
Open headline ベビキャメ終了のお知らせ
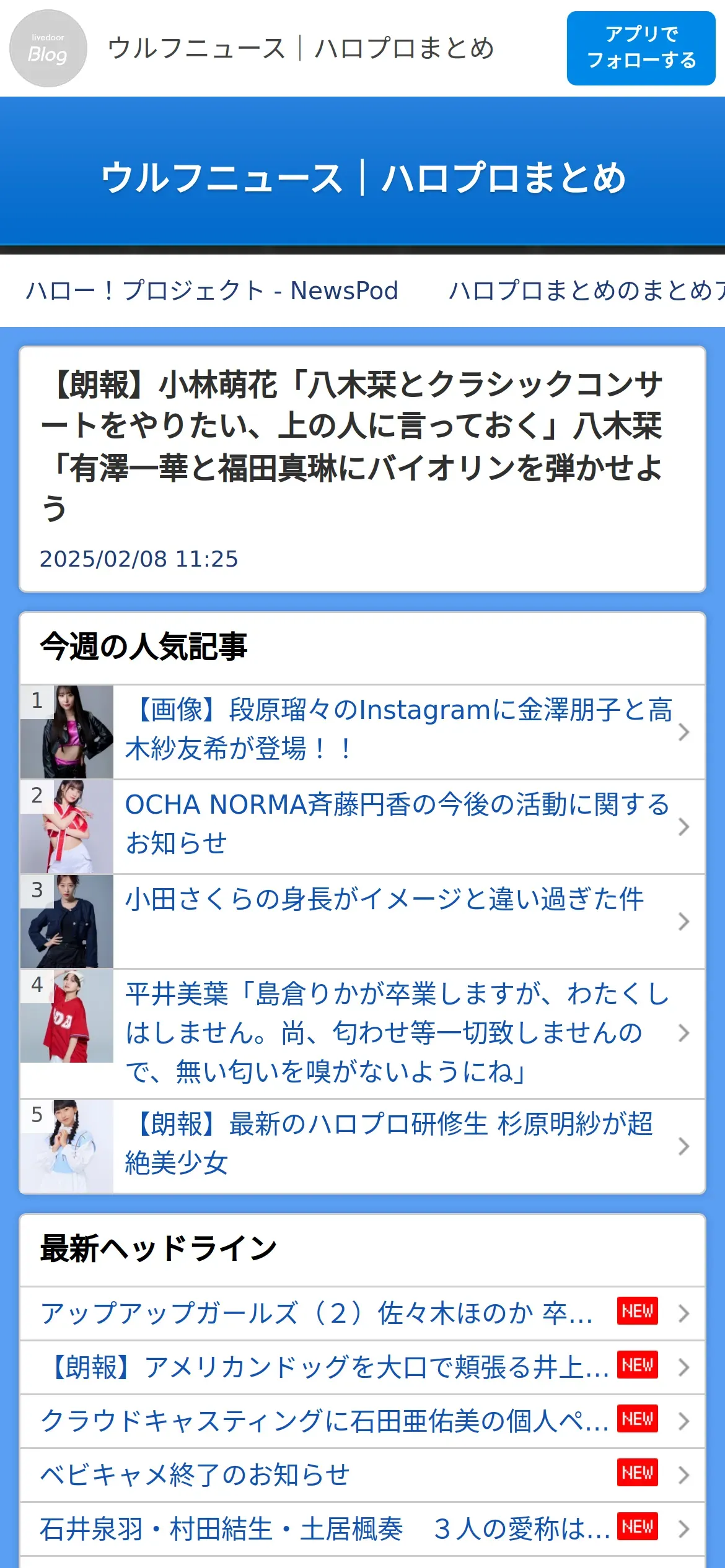point(362,1474)
